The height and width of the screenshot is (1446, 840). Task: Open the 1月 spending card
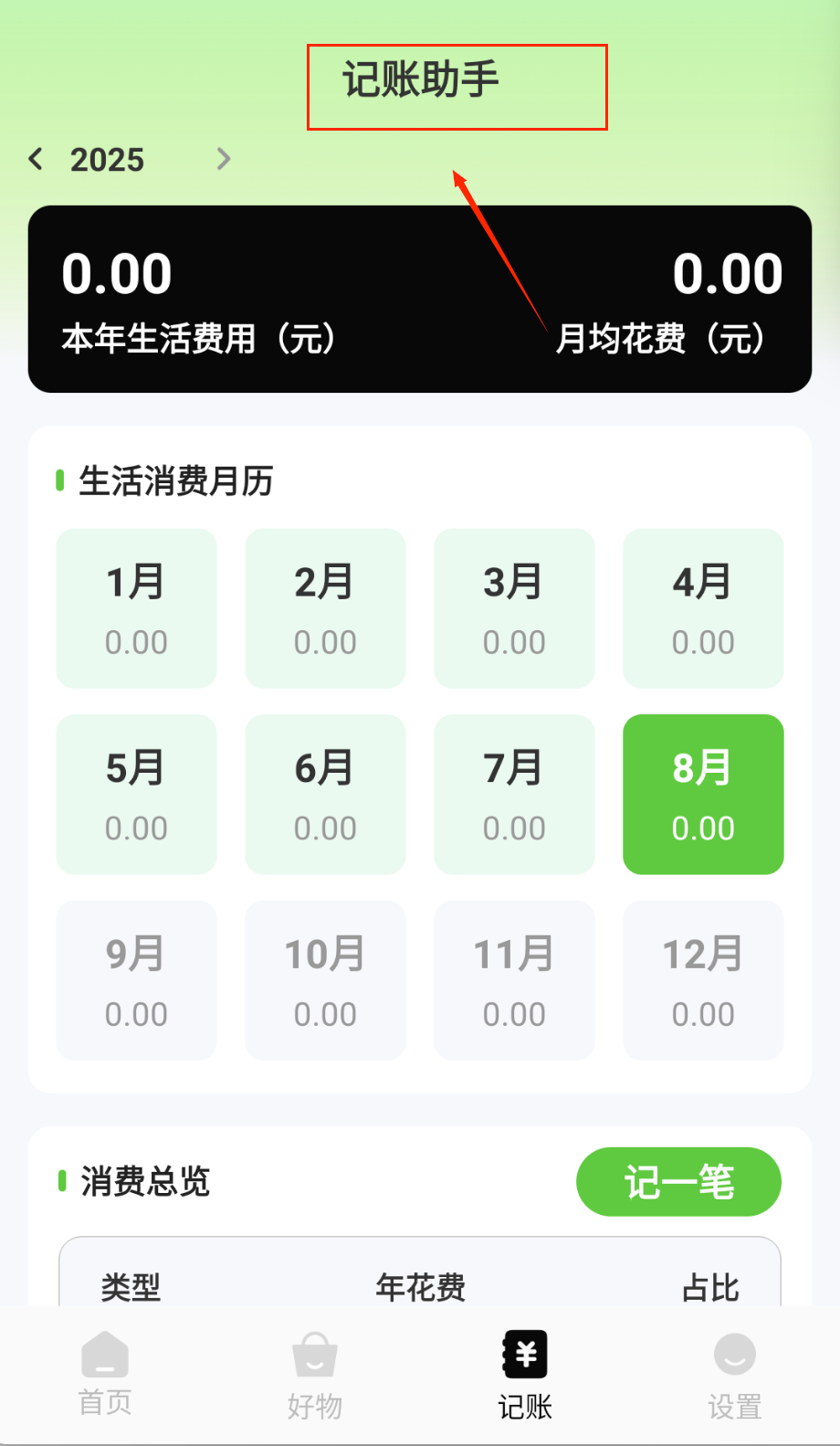click(136, 608)
